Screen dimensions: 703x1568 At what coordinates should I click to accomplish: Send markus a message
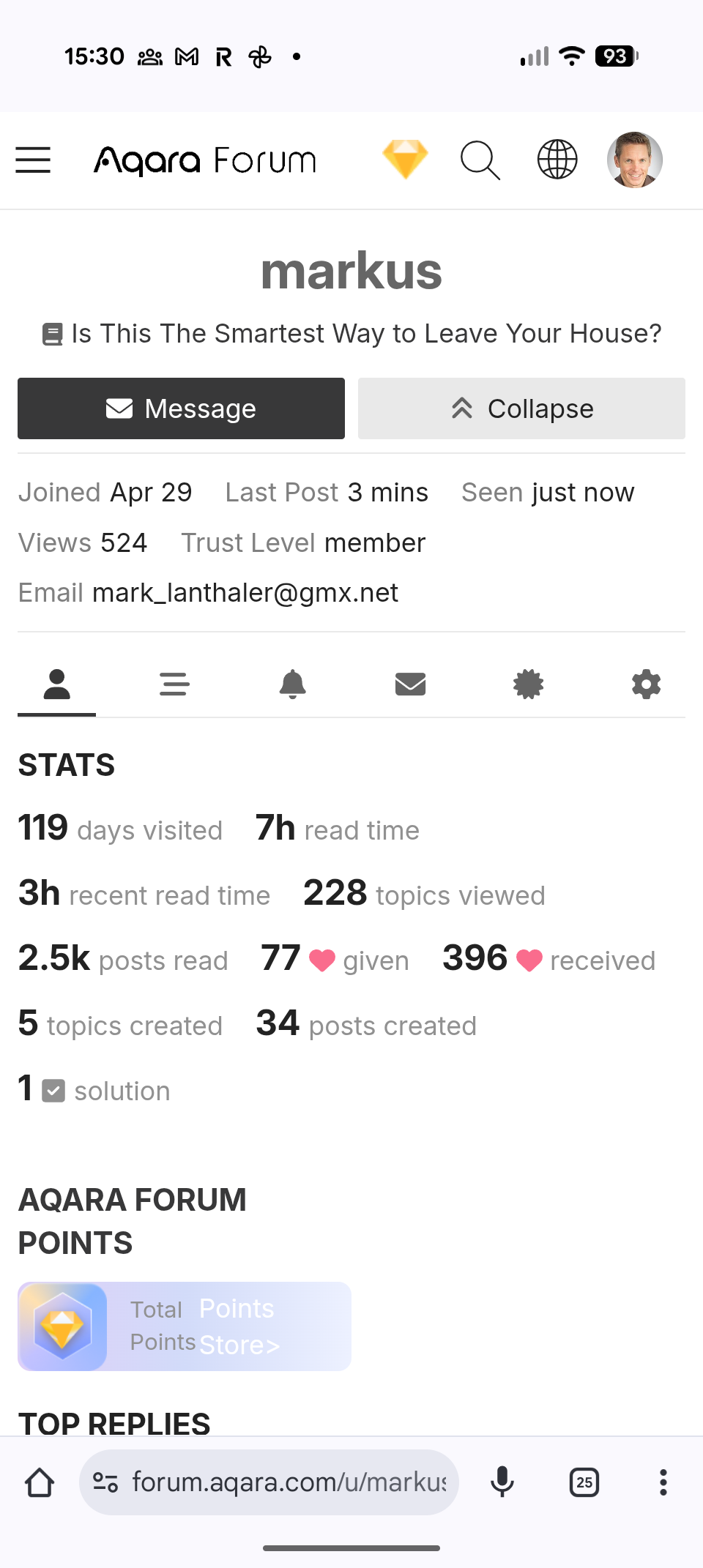(x=181, y=408)
